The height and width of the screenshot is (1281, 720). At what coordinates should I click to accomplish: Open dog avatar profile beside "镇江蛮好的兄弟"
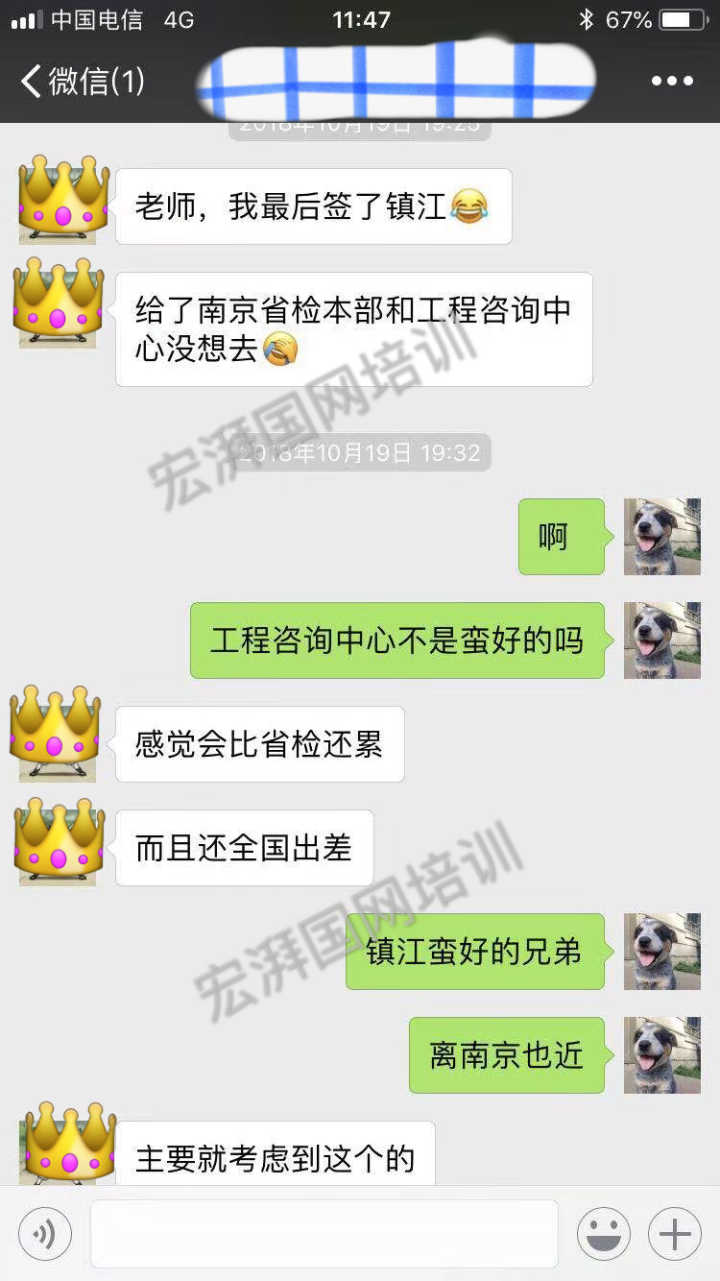tap(662, 951)
